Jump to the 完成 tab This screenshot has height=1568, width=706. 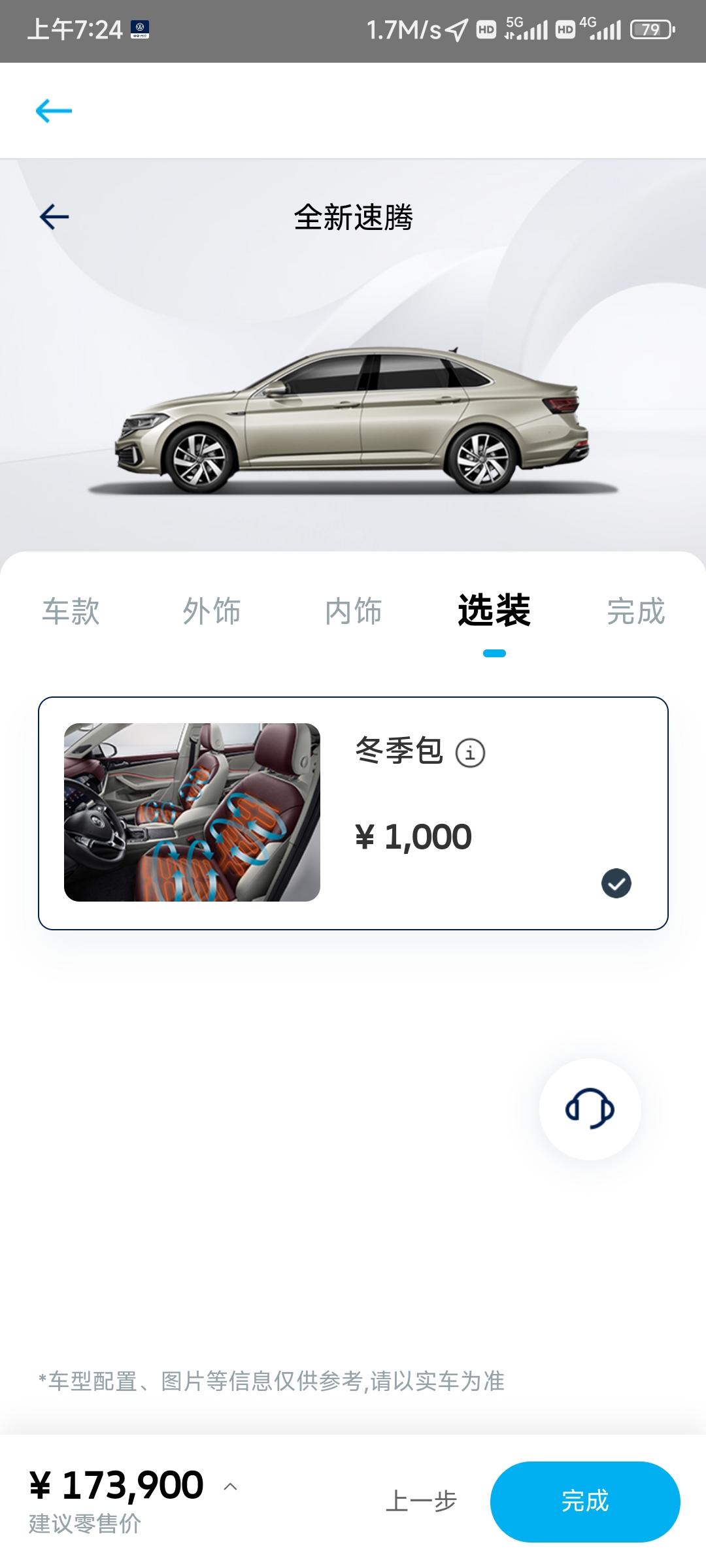click(635, 612)
